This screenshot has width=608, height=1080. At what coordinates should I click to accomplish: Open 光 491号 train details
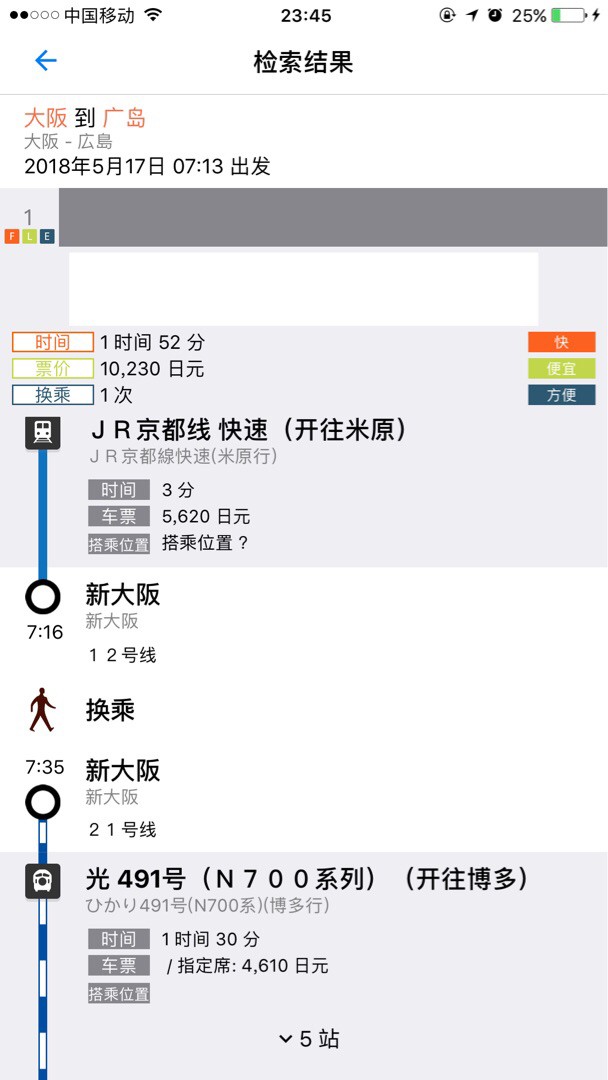click(307, 880)
